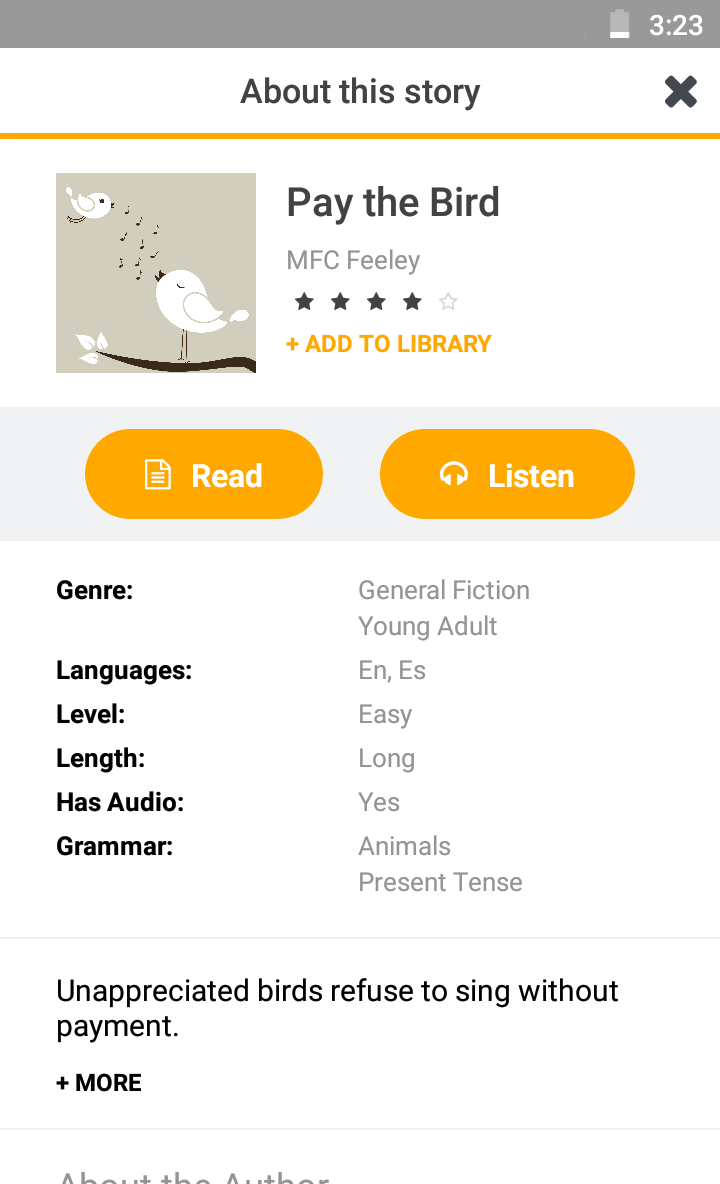Tap the Read button
The image size is (720, 1184).
tap(204, 475)
